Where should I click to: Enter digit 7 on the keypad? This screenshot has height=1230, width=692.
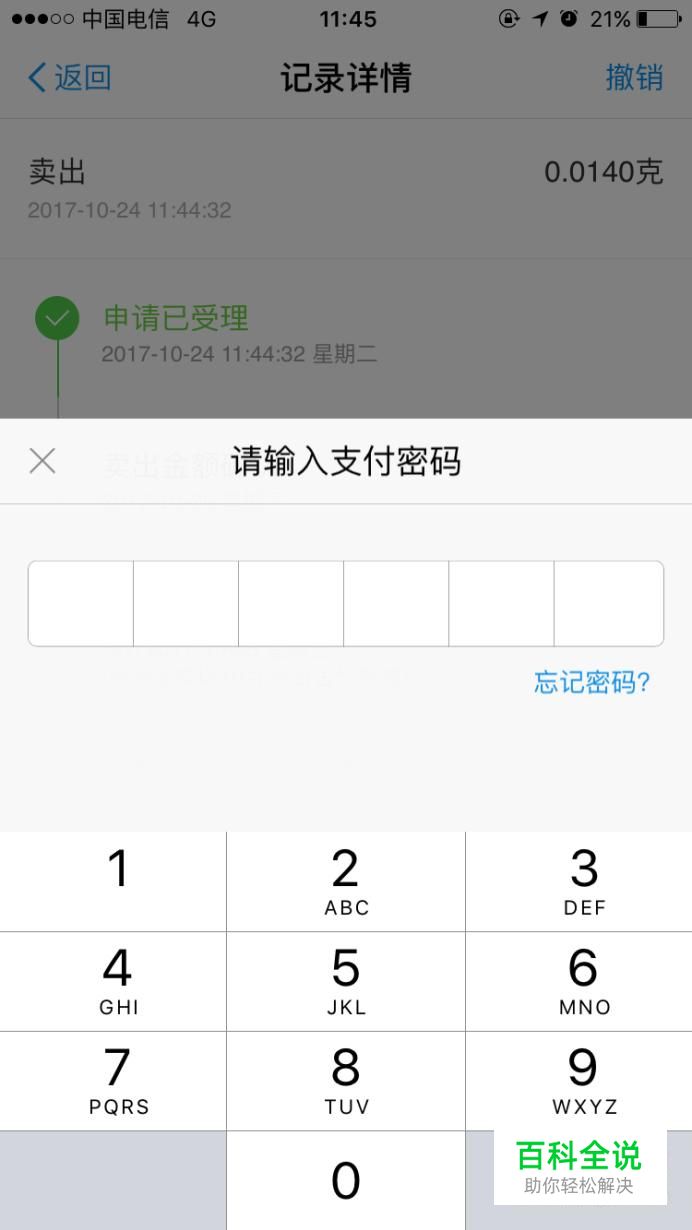[113, 1081]
